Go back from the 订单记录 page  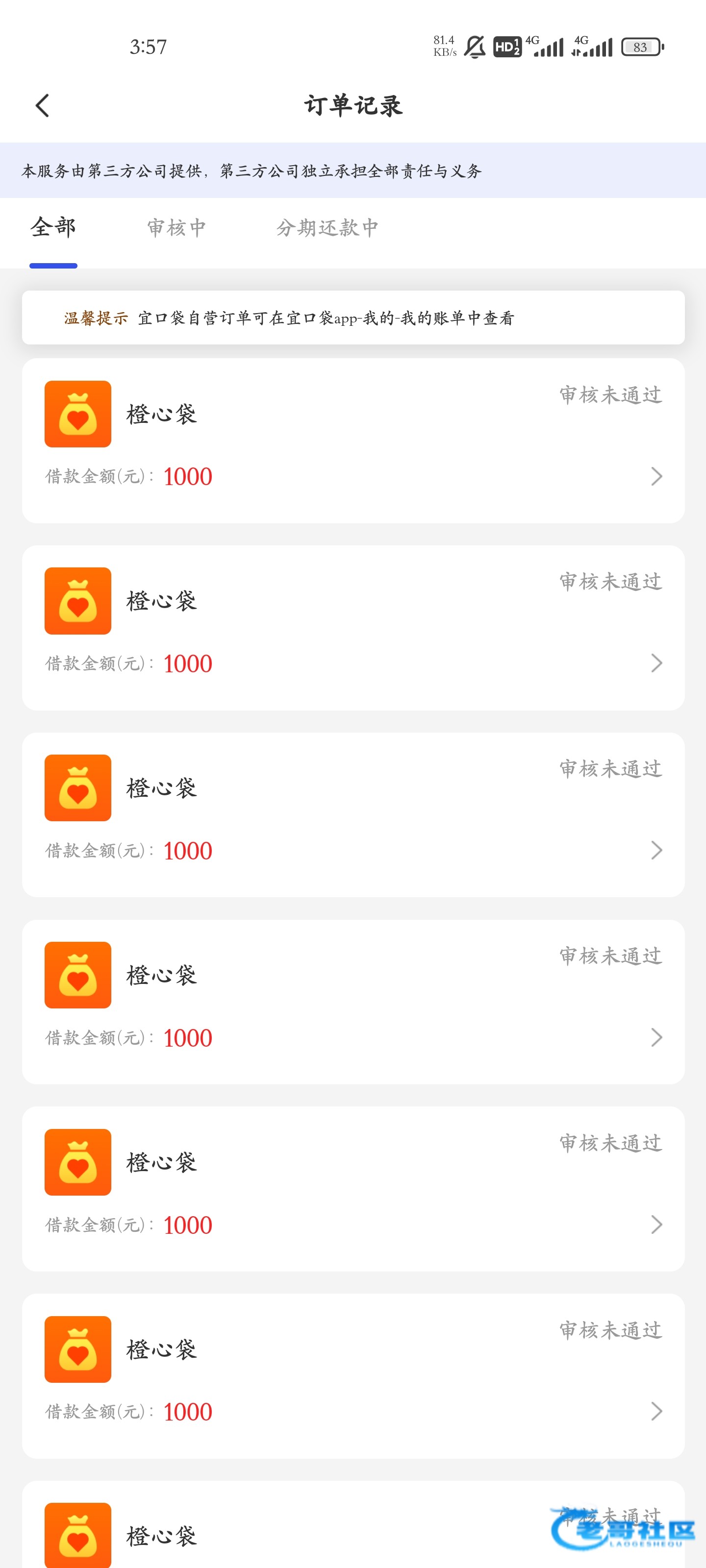tap(42, 105)
